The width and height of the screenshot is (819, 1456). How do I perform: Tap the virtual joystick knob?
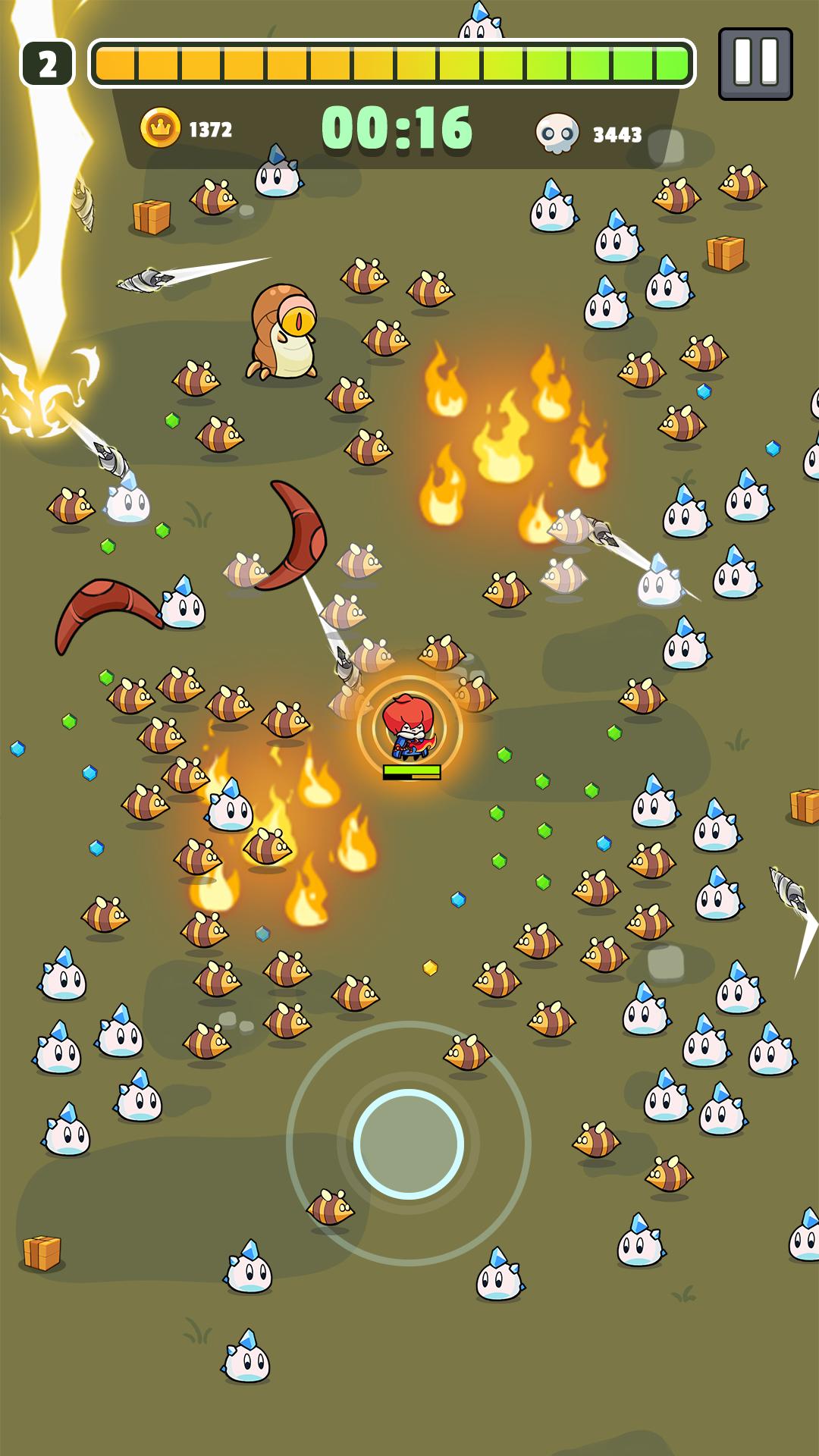click(409, 1144)
